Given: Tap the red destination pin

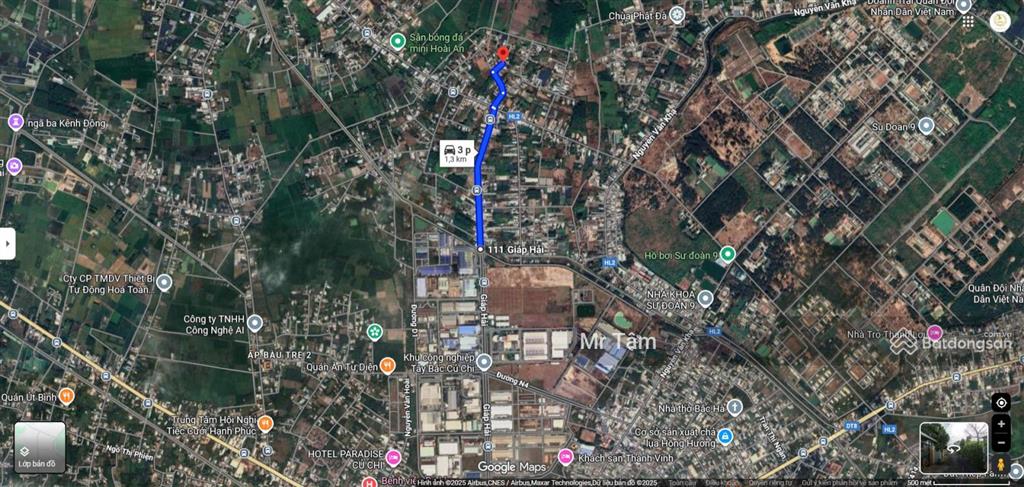Looking at the screenshot, I should coord(502,53).
